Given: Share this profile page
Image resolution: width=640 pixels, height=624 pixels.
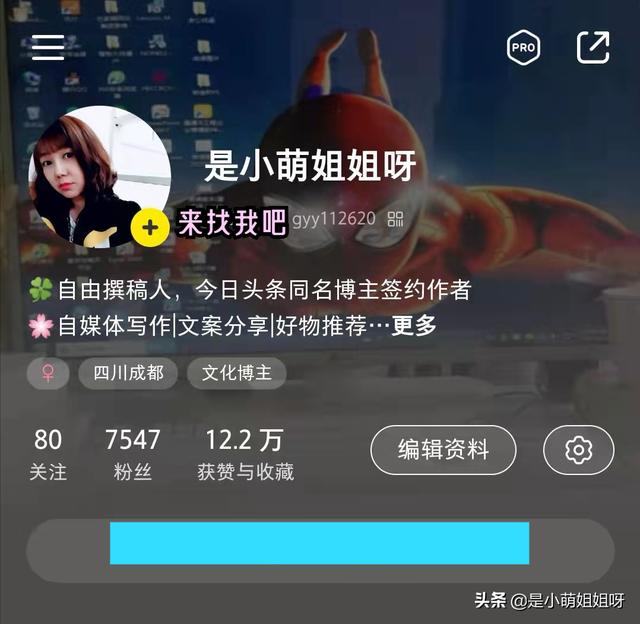Looking at the screenshot, I should coord(592,47).
